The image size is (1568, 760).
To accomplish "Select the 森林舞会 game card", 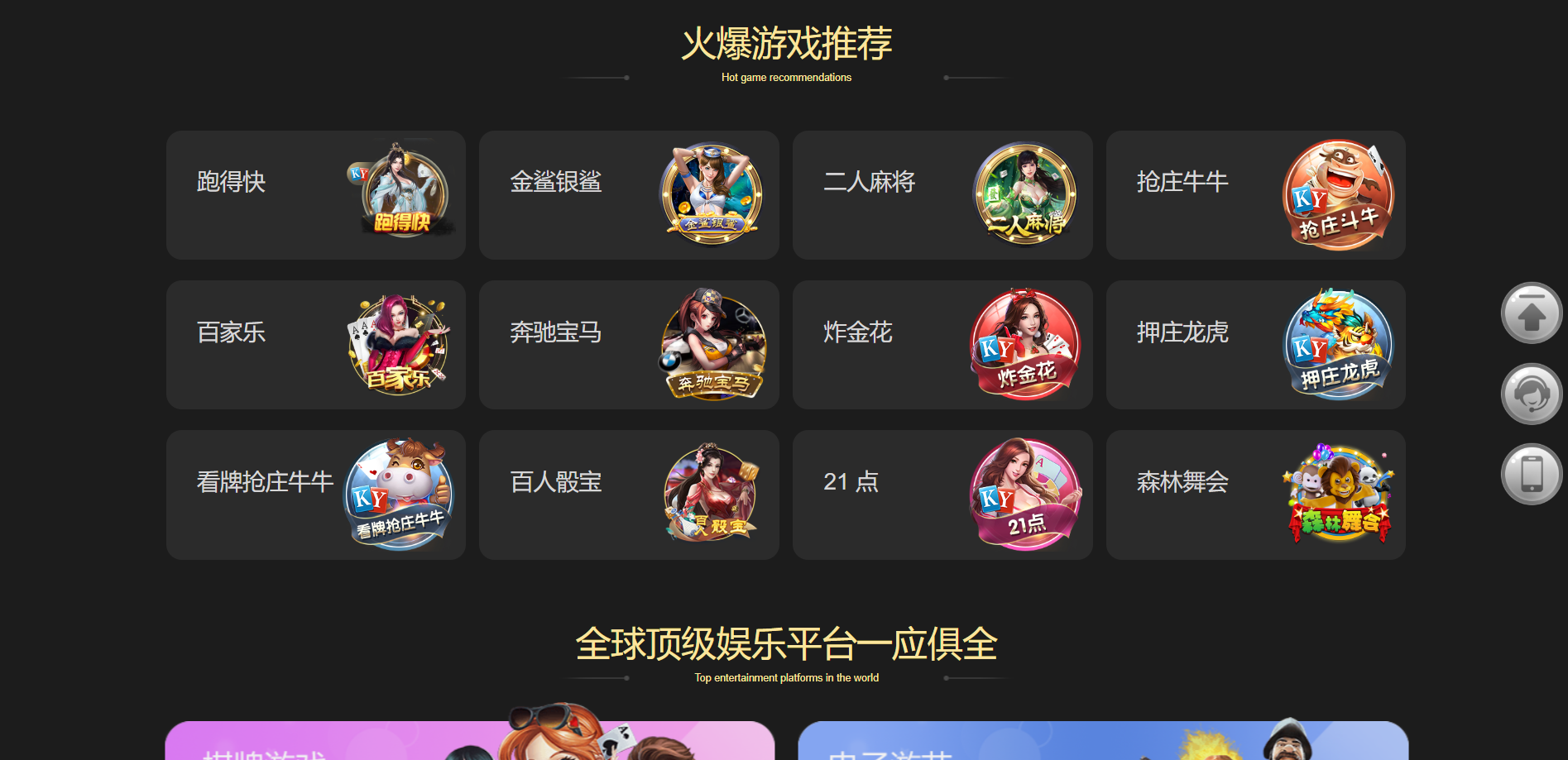I will (1255, 495).
